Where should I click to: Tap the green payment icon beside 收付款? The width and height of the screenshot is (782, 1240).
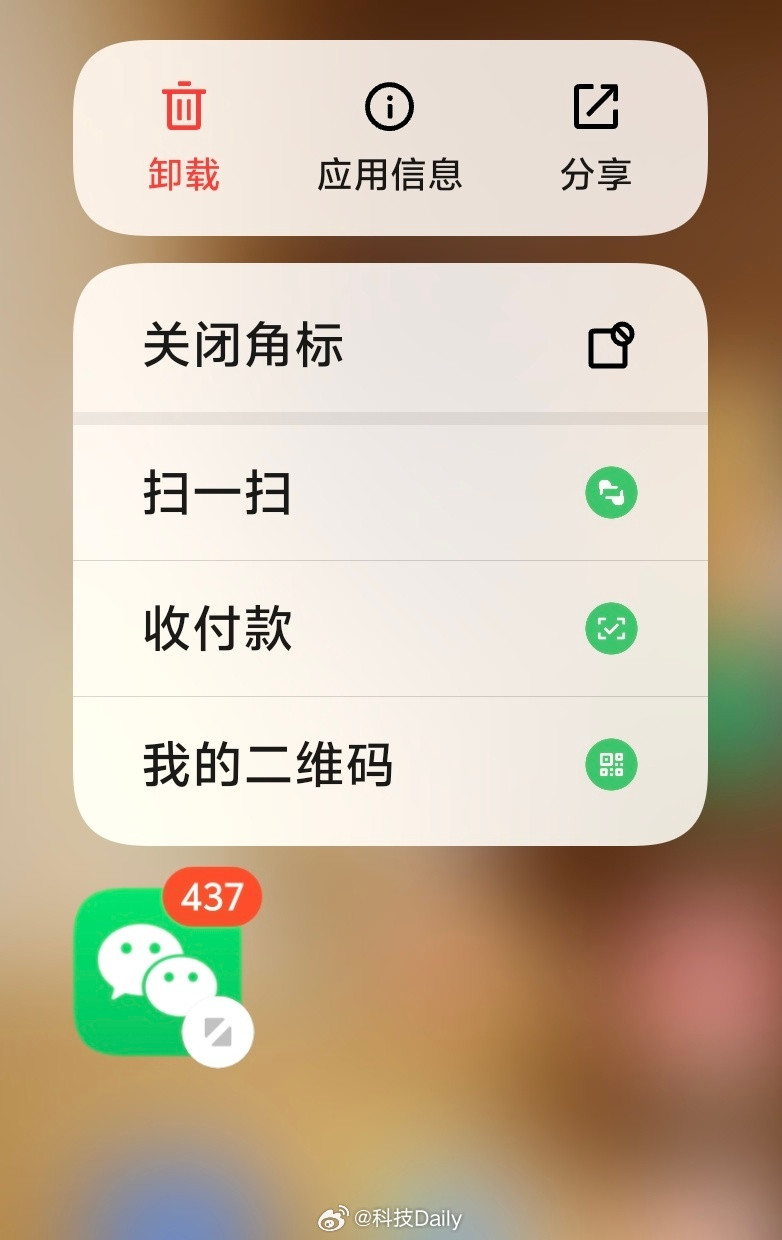click(612, 628)
